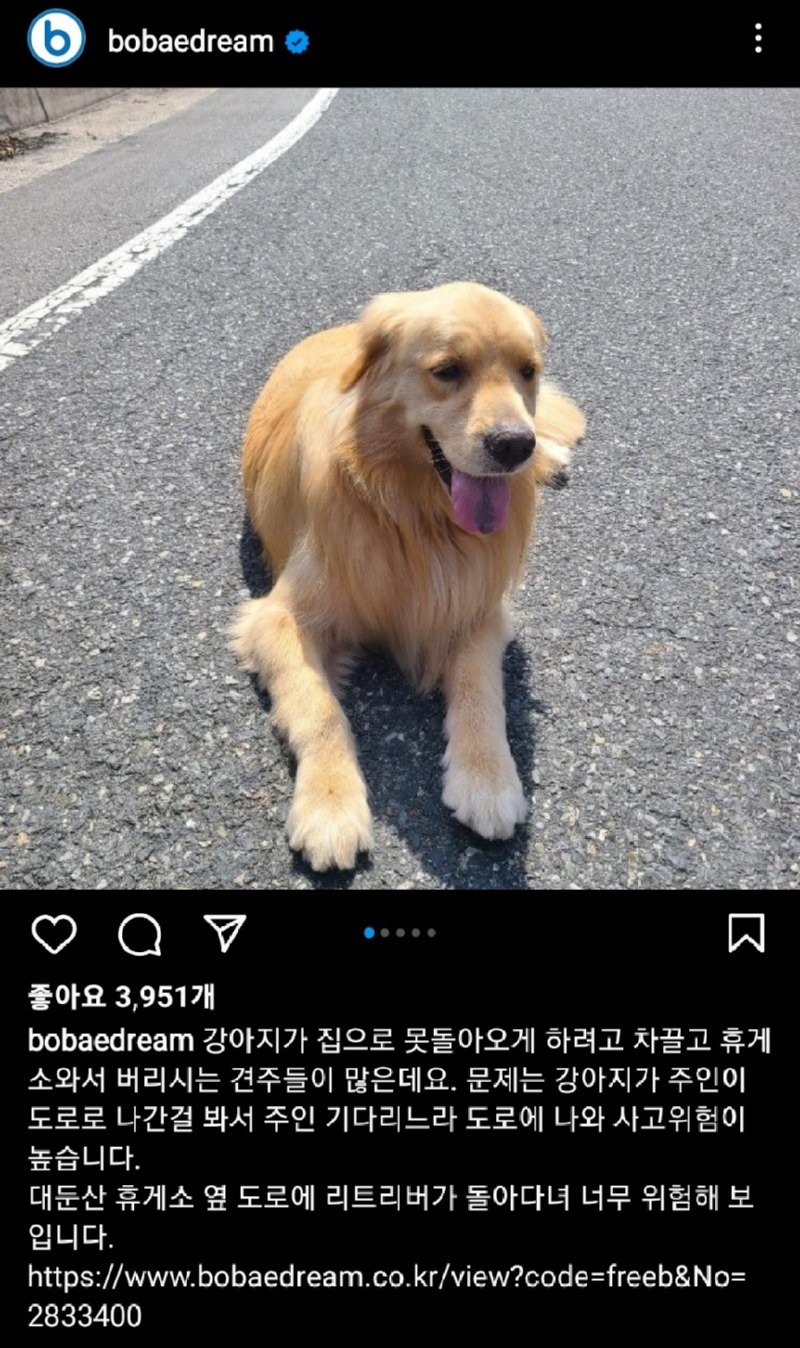Tap bobaedream username in header
Image resolution: width=800 pixels, height=1348 pixels.
[190, 41]
